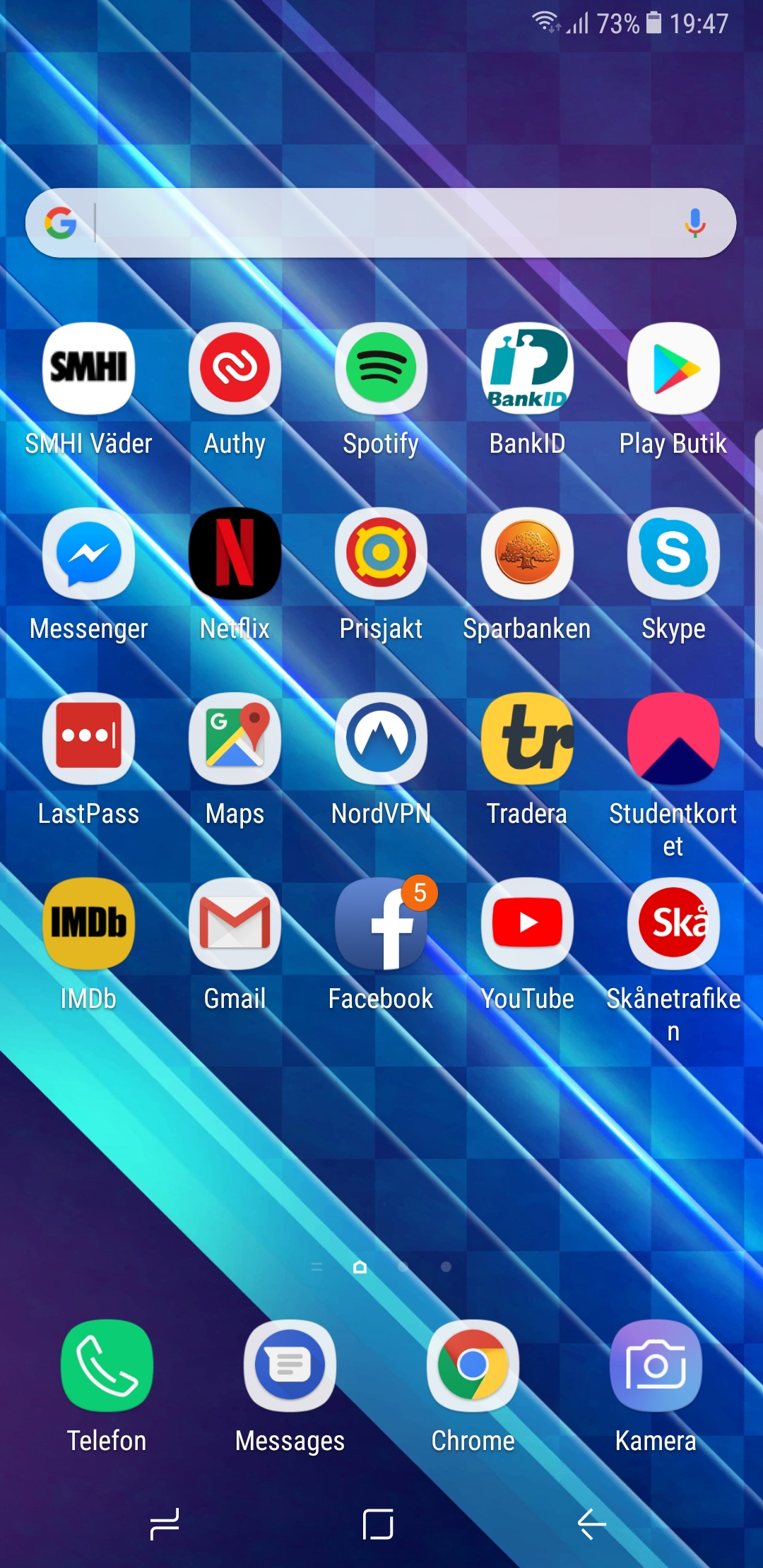The image size is (763, 1568).
Task: Open Gmail
Action: point(235,924)
